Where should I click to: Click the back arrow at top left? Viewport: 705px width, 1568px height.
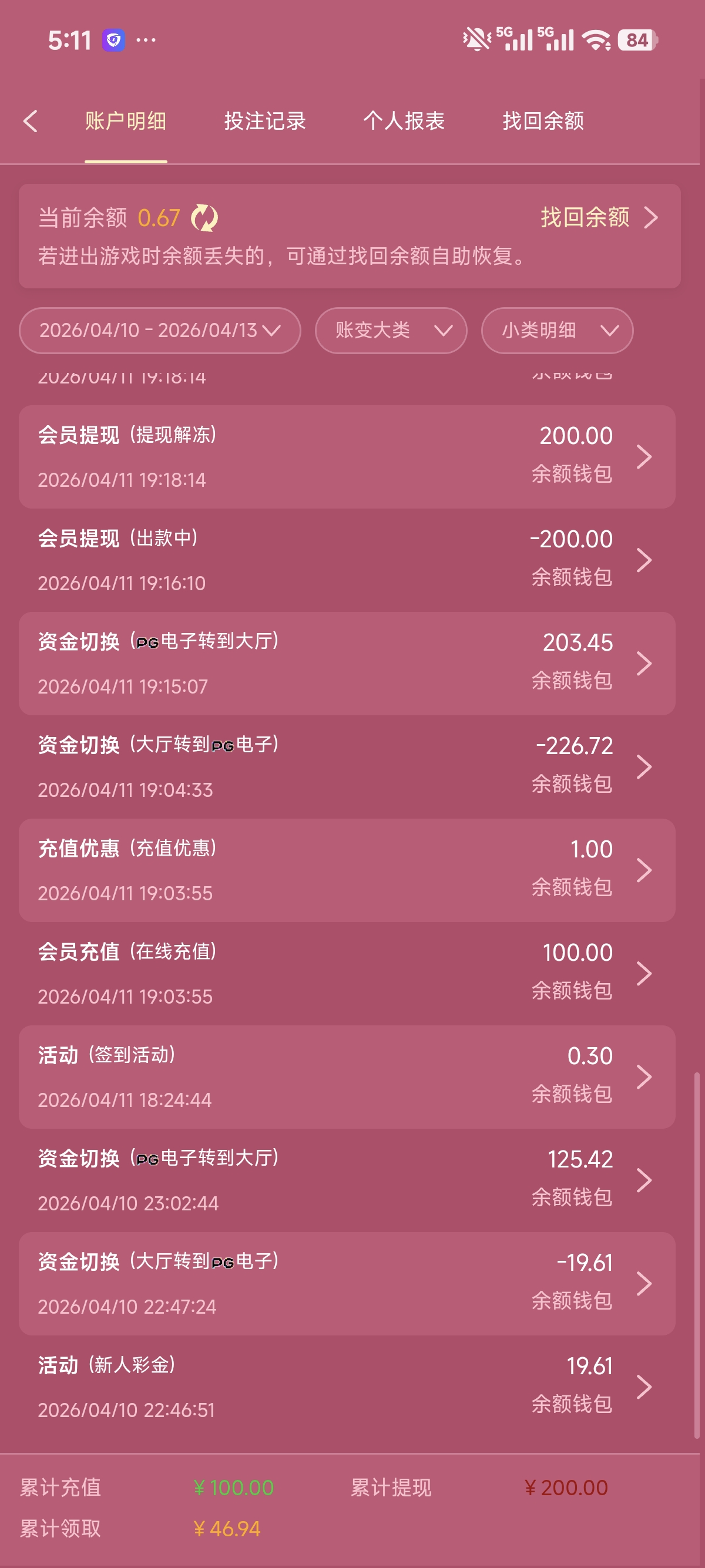pos(32,121)
